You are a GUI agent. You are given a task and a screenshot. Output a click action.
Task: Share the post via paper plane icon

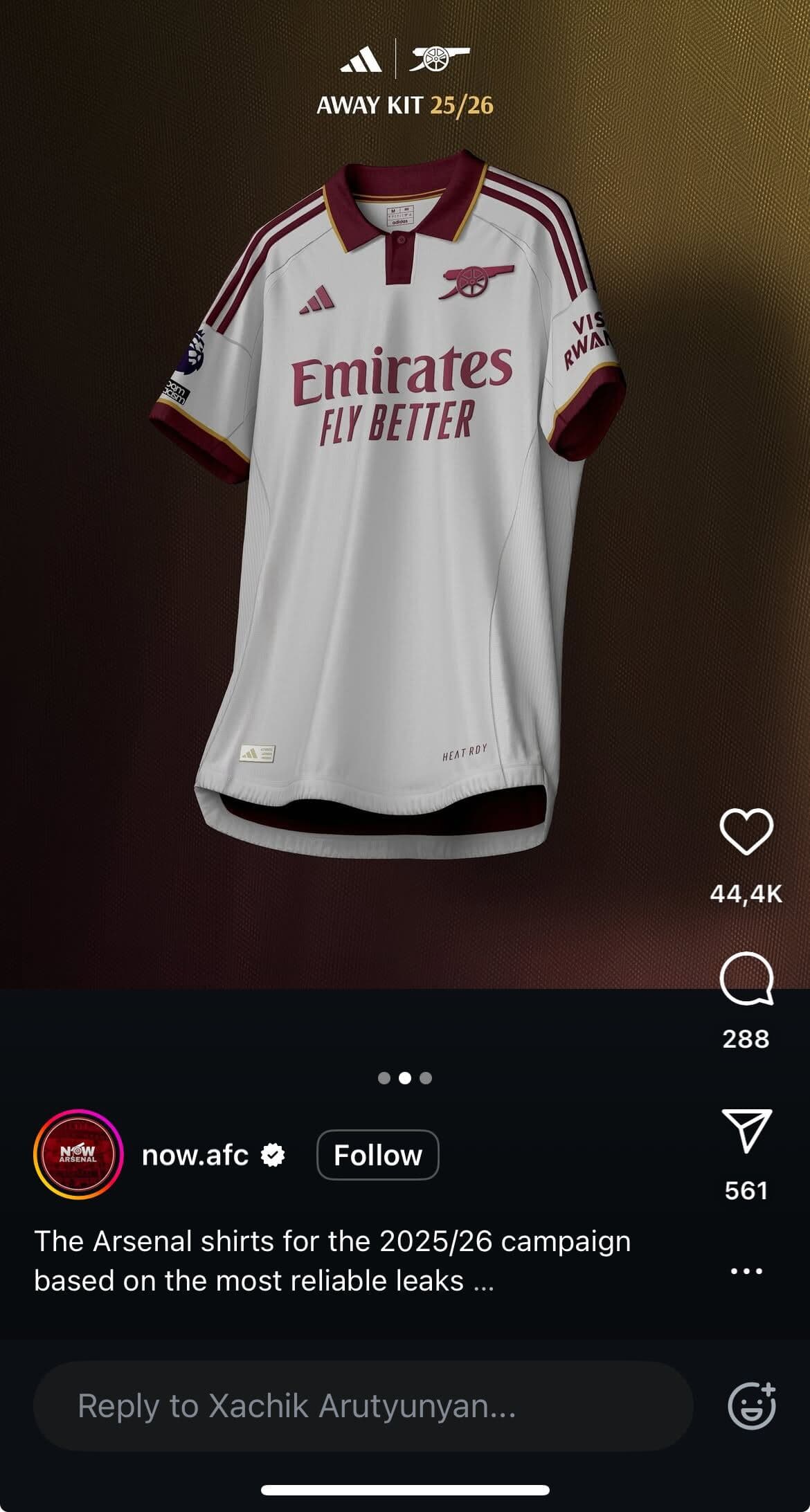(x=746, y=1131)
